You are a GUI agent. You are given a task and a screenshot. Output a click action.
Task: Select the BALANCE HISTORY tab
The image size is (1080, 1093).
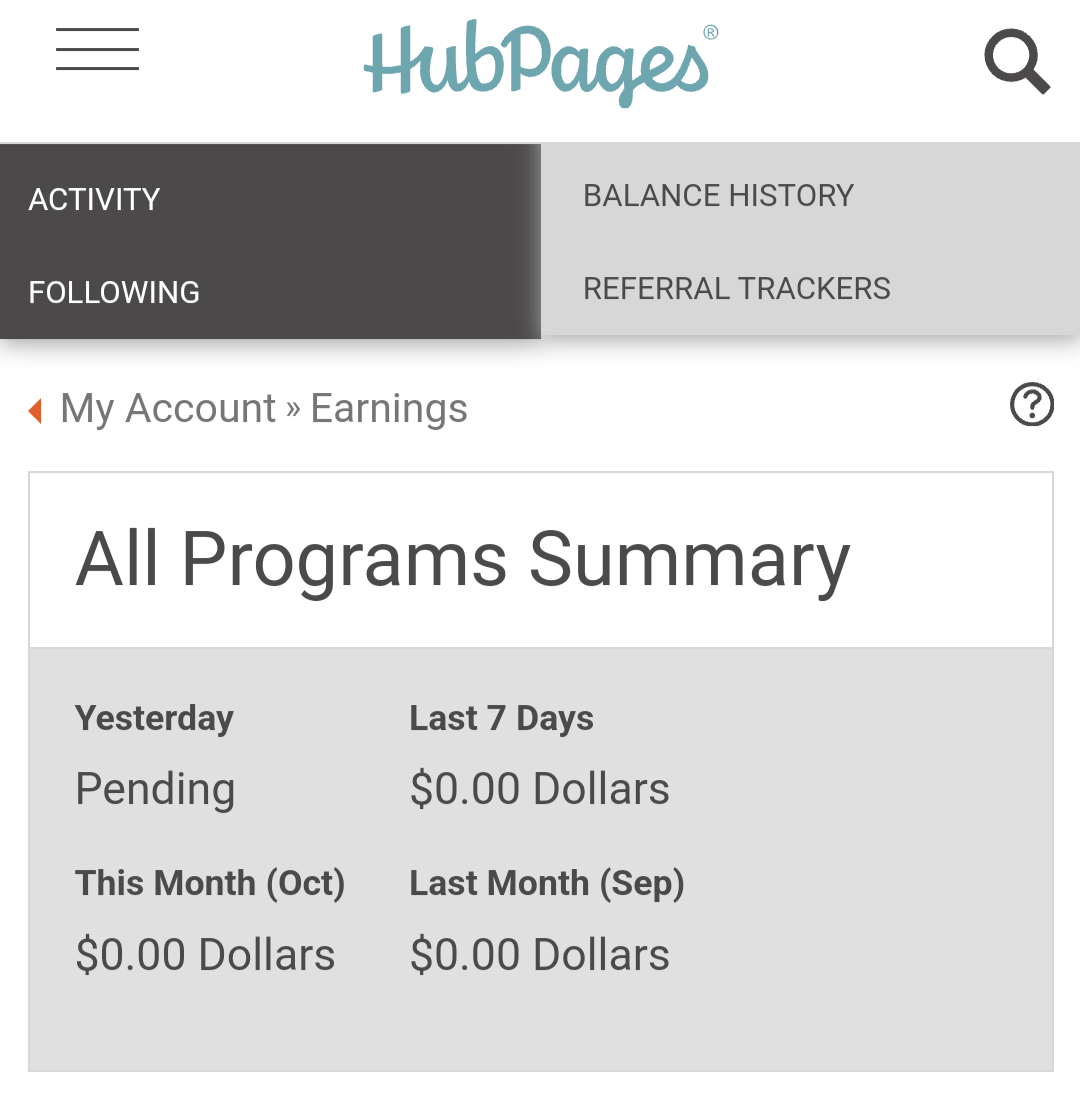point(717,195)
